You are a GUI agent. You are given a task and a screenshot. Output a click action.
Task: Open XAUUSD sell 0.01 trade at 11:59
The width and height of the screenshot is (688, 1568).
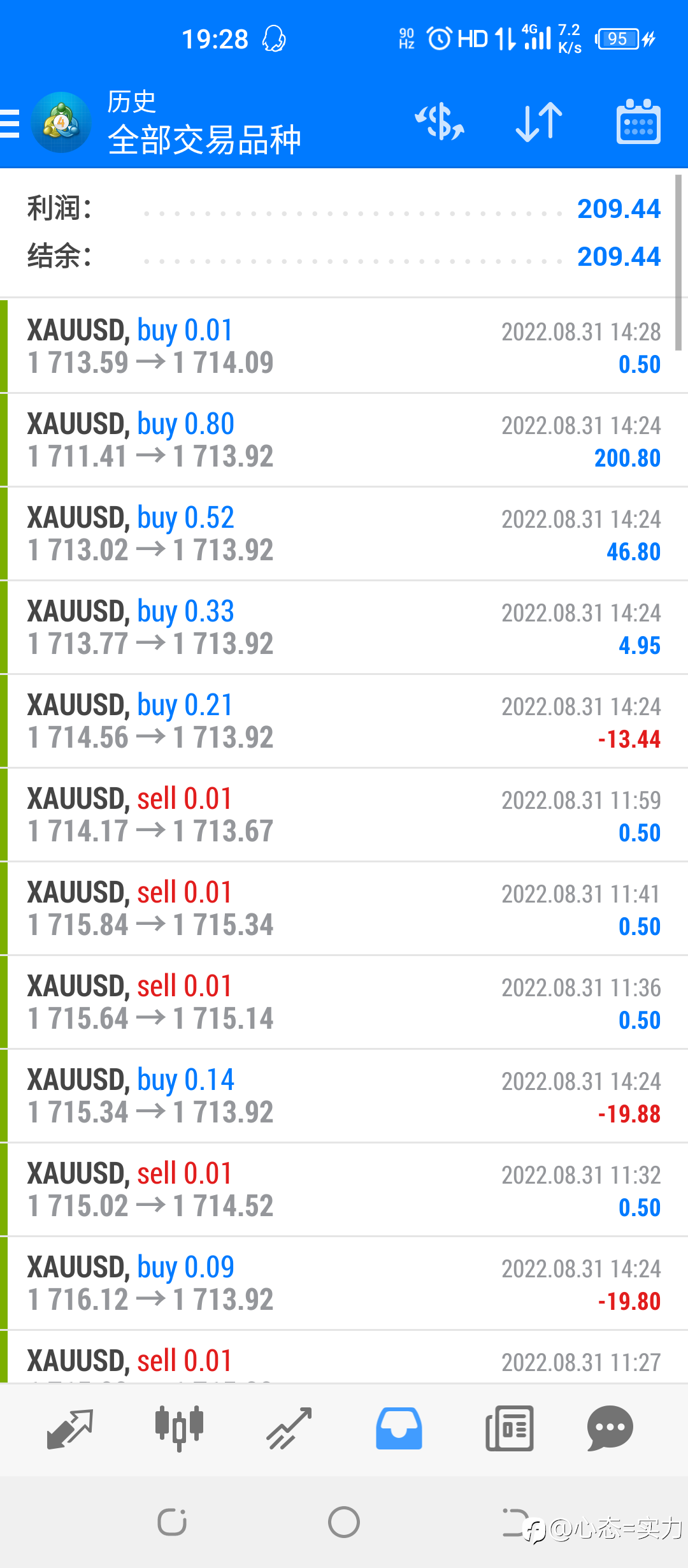(344, 815)
